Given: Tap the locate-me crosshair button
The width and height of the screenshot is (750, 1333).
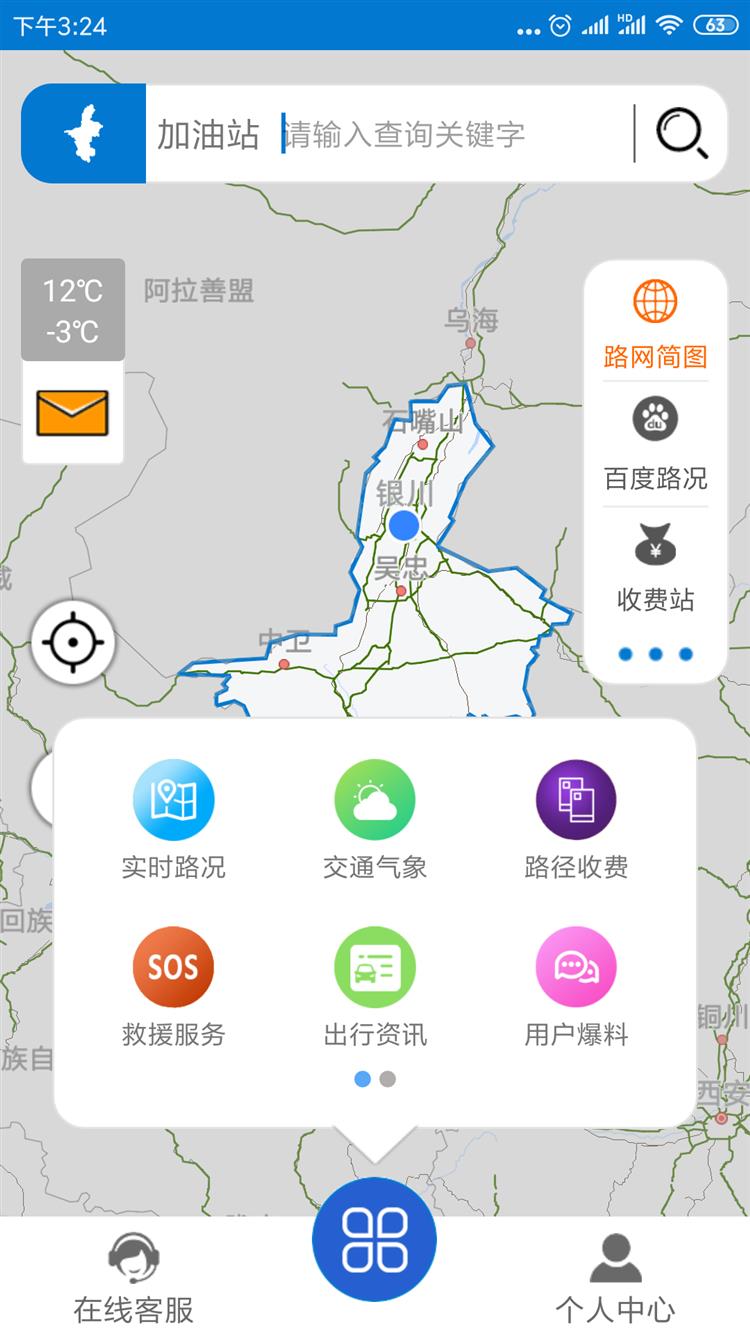Looking at the screenshot, I should [73, 641].
